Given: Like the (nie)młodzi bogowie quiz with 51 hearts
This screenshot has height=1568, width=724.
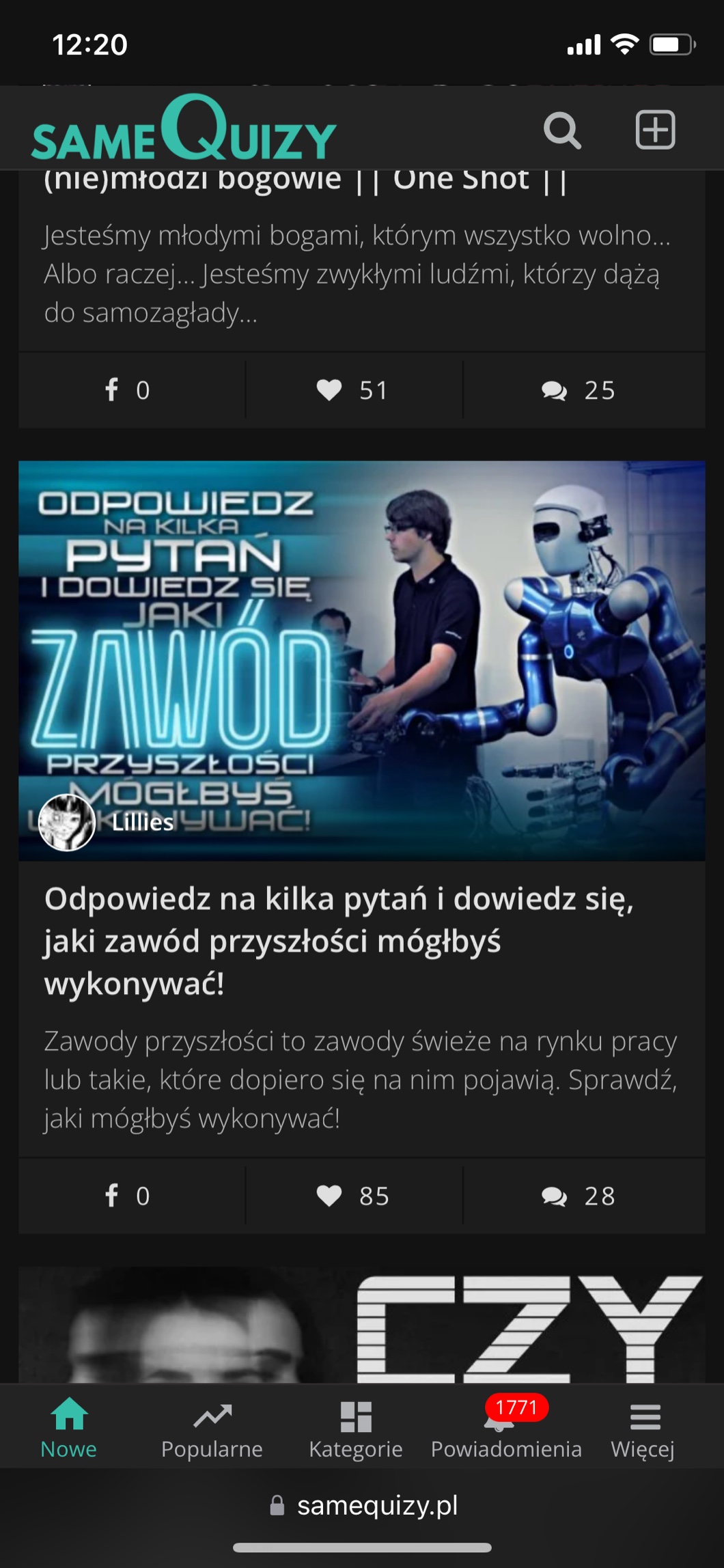Looking at the screenshot, I should (x=354, y=390).
